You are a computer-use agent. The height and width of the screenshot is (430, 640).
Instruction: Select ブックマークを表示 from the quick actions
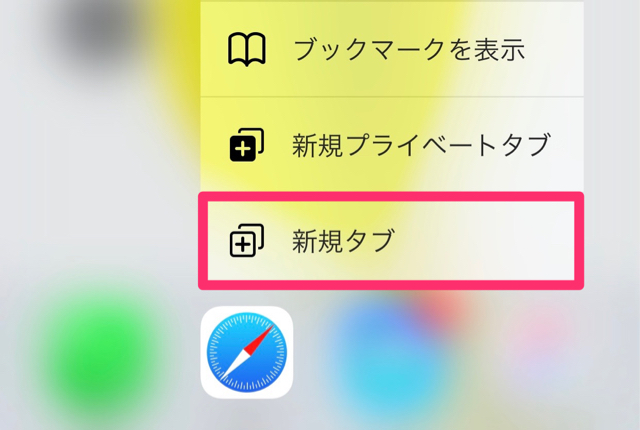click(x=408, y=50)
